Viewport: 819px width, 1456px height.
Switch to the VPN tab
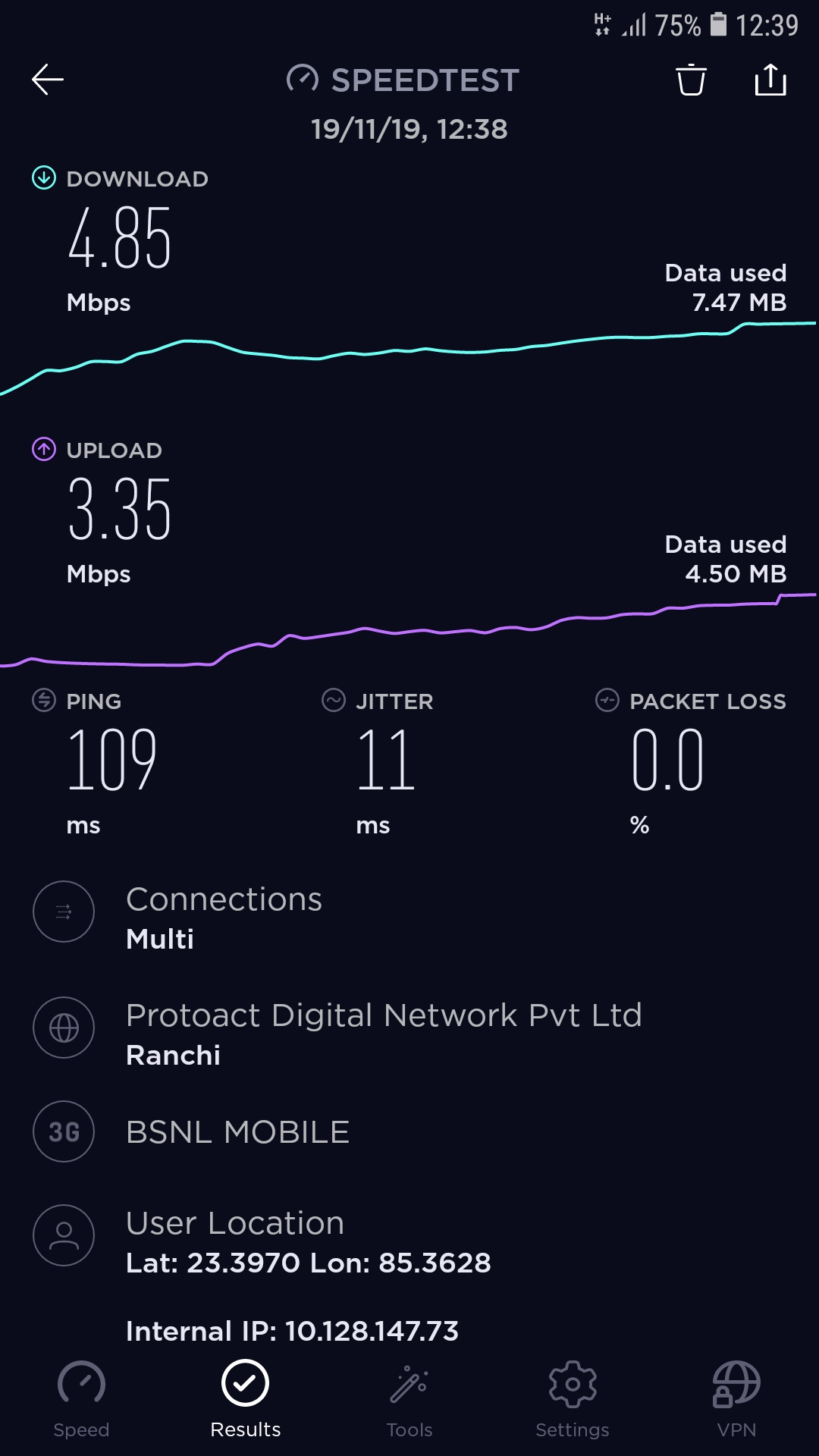[x=736, y=1399]
